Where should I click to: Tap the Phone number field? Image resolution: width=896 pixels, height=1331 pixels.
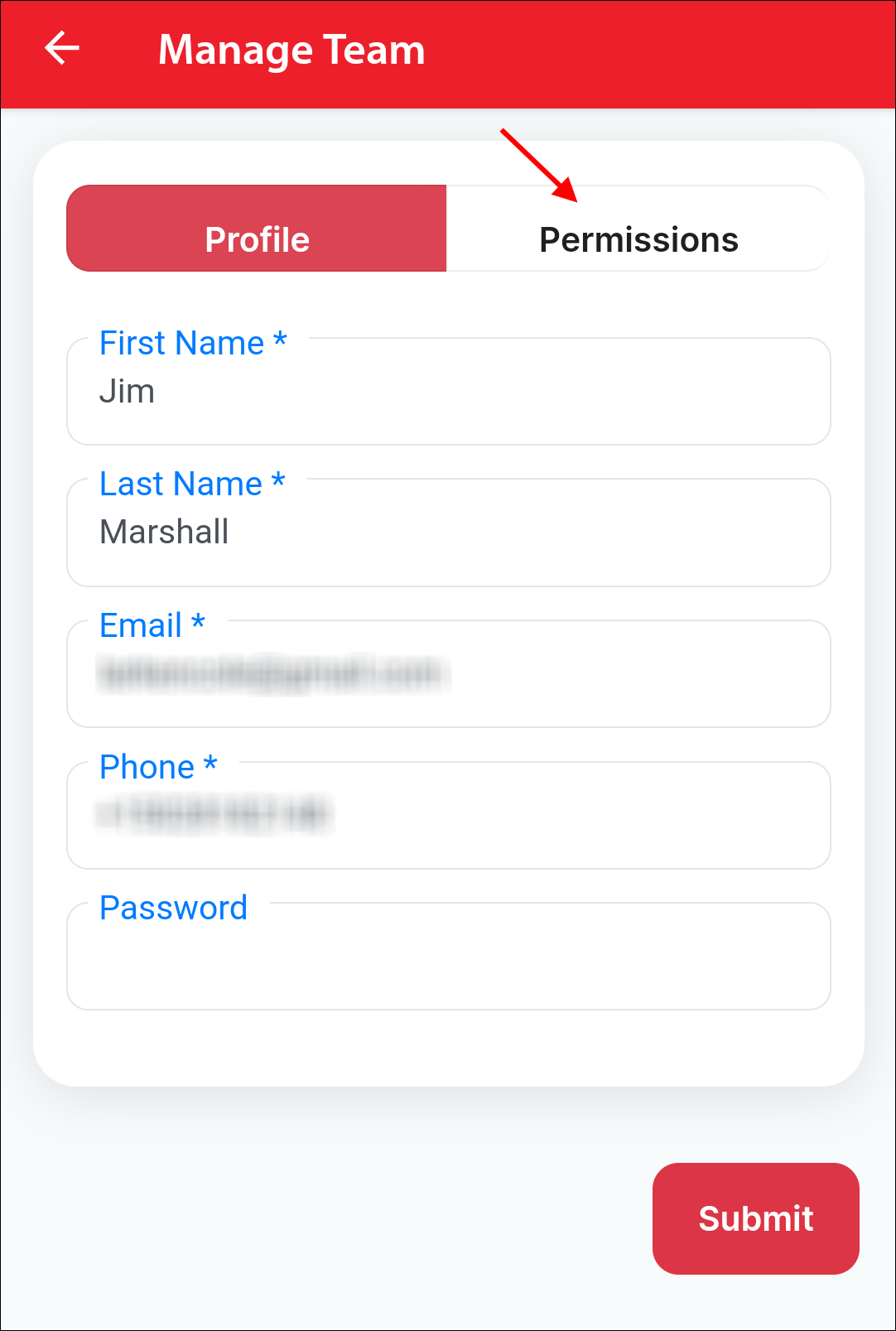[x=447, y=816]
